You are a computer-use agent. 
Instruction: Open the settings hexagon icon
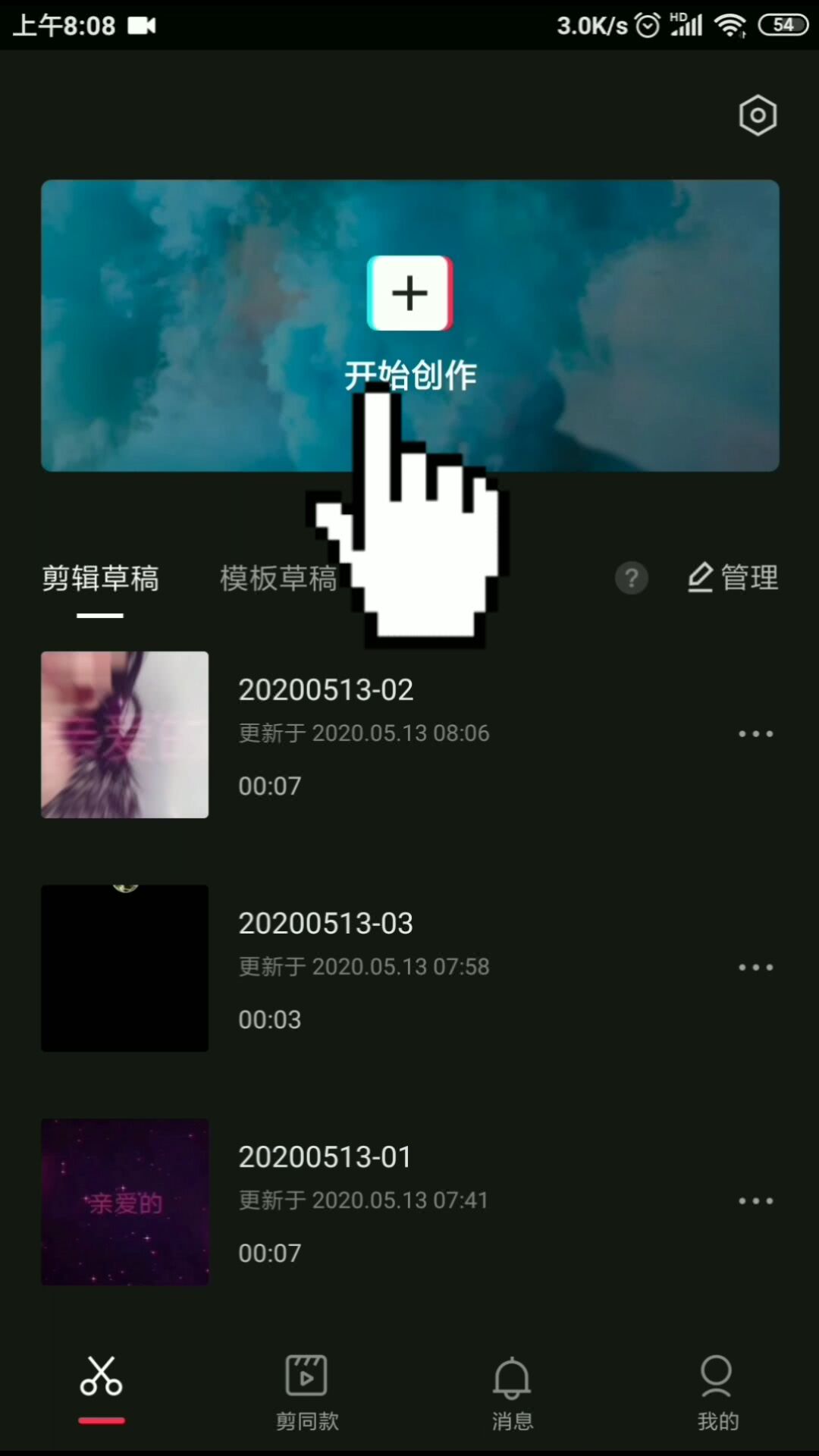(x=758, y=116)
